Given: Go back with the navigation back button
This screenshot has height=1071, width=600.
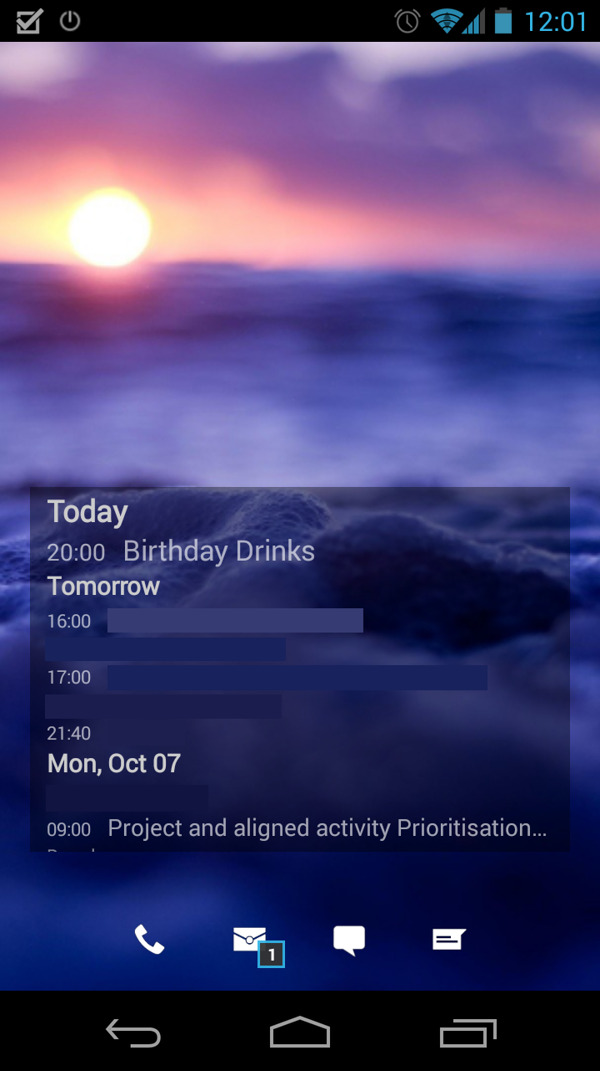Looking at the screenshot, I should 133,1032.
